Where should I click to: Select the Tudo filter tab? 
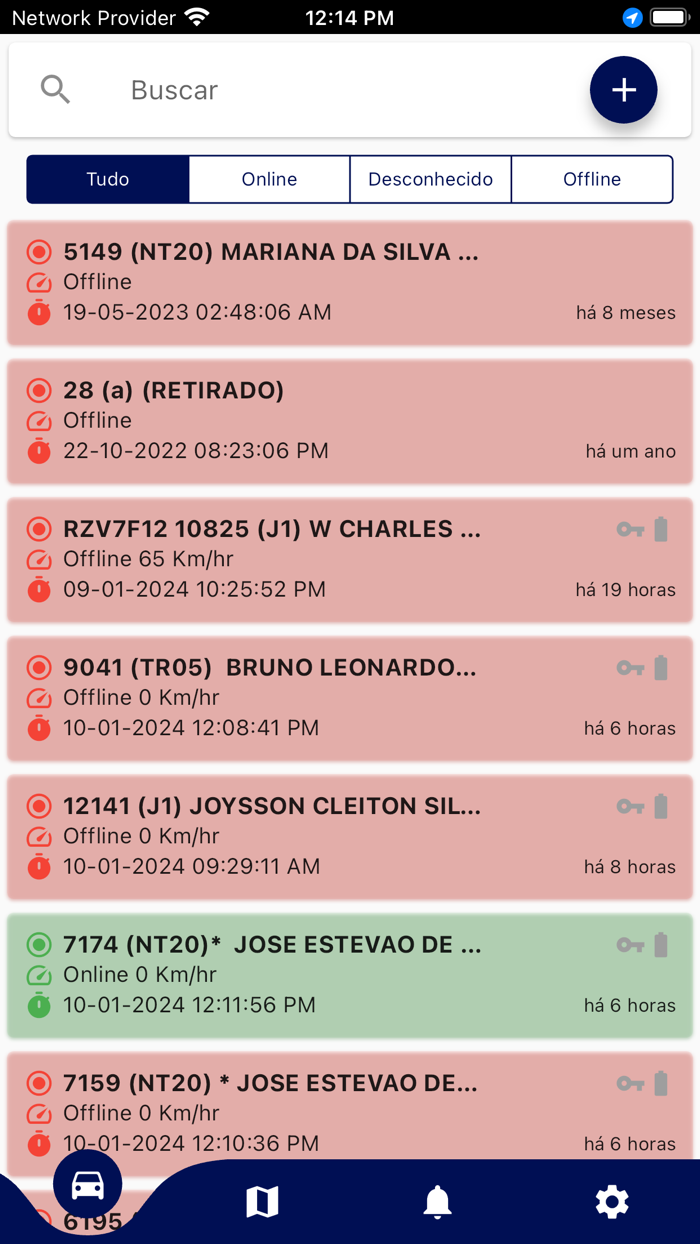click(x=108, y=179)
